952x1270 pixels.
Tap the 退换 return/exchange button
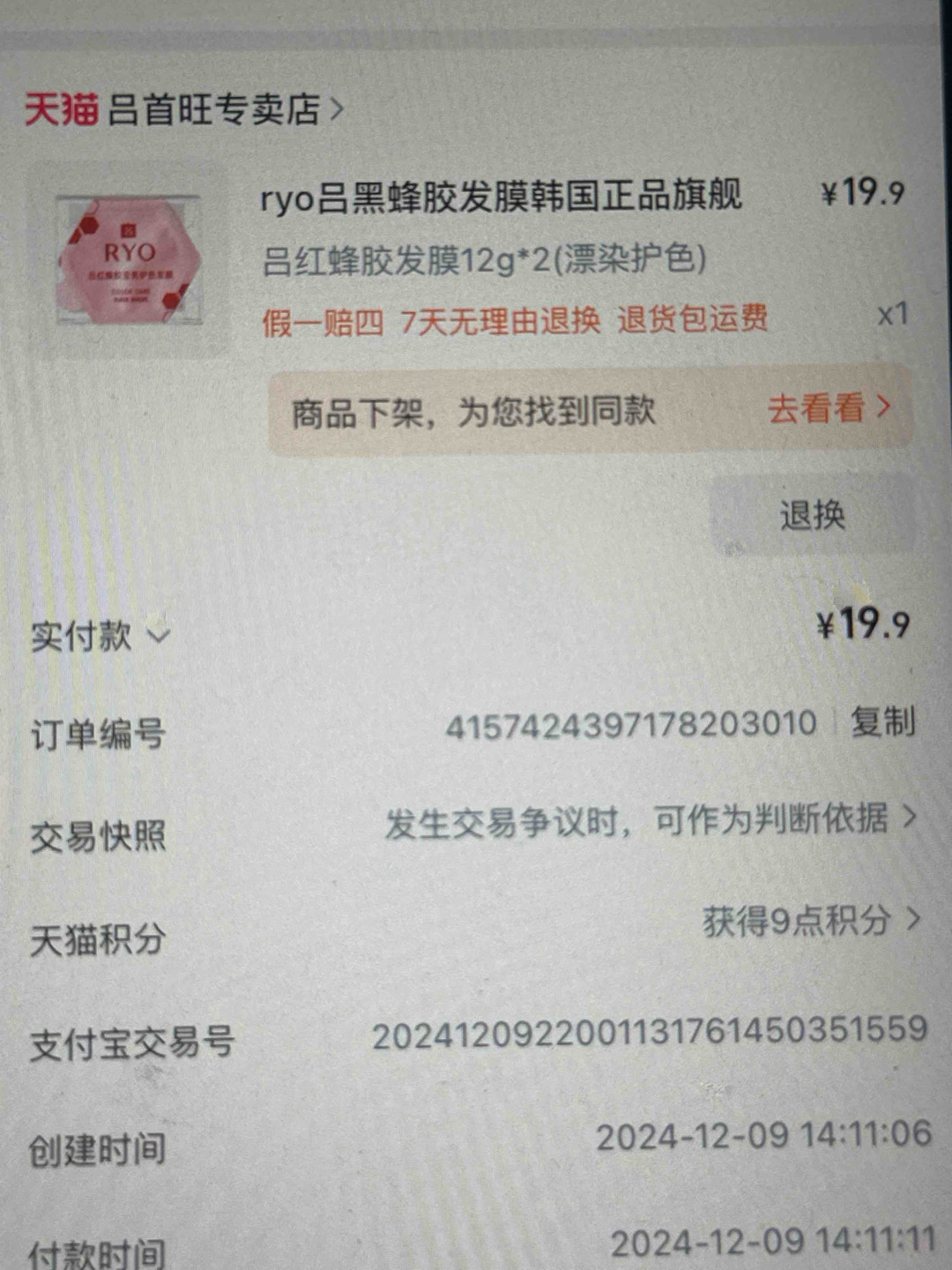(812, 515)
